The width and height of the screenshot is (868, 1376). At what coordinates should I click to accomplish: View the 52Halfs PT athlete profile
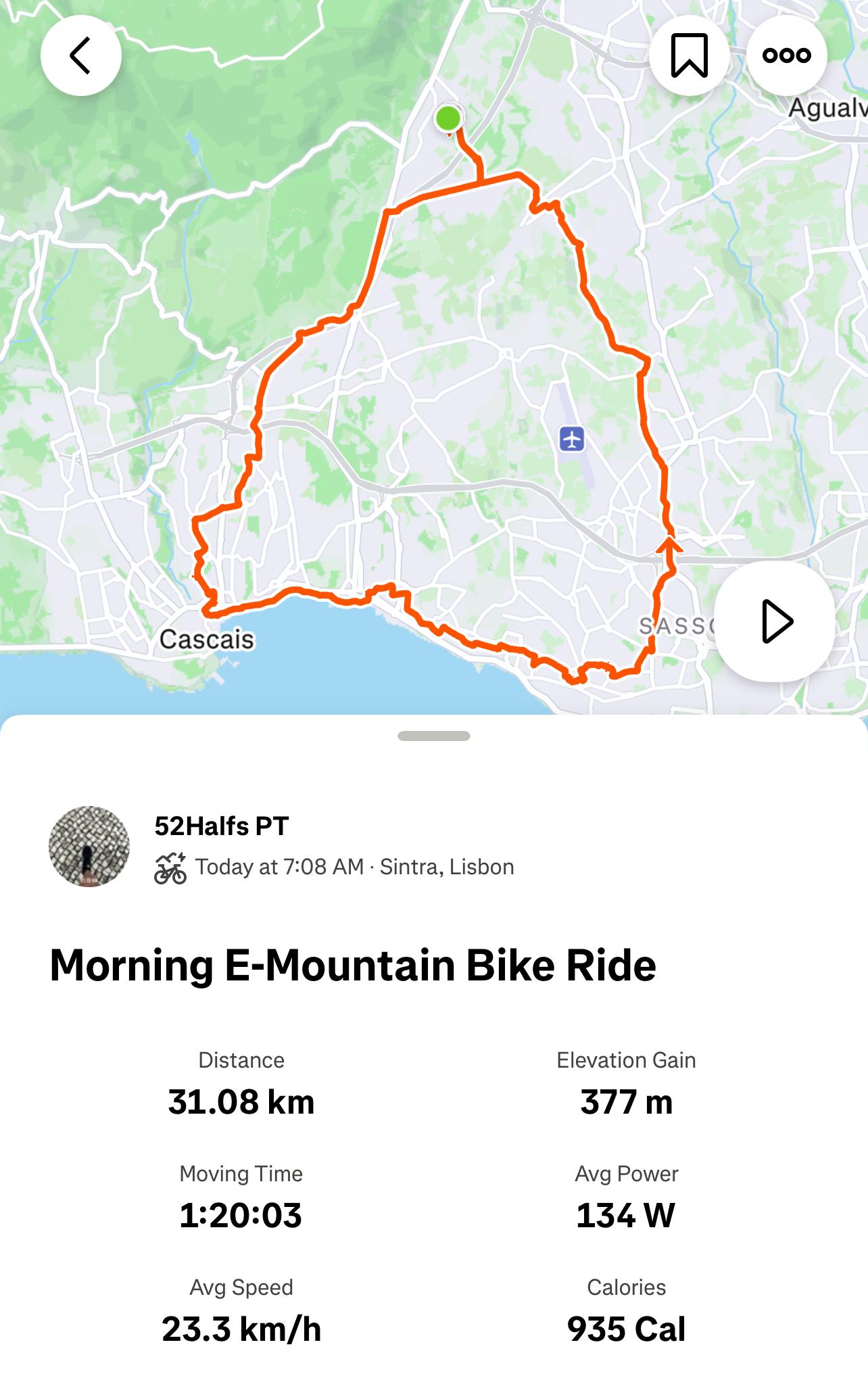tap(222, 826)
